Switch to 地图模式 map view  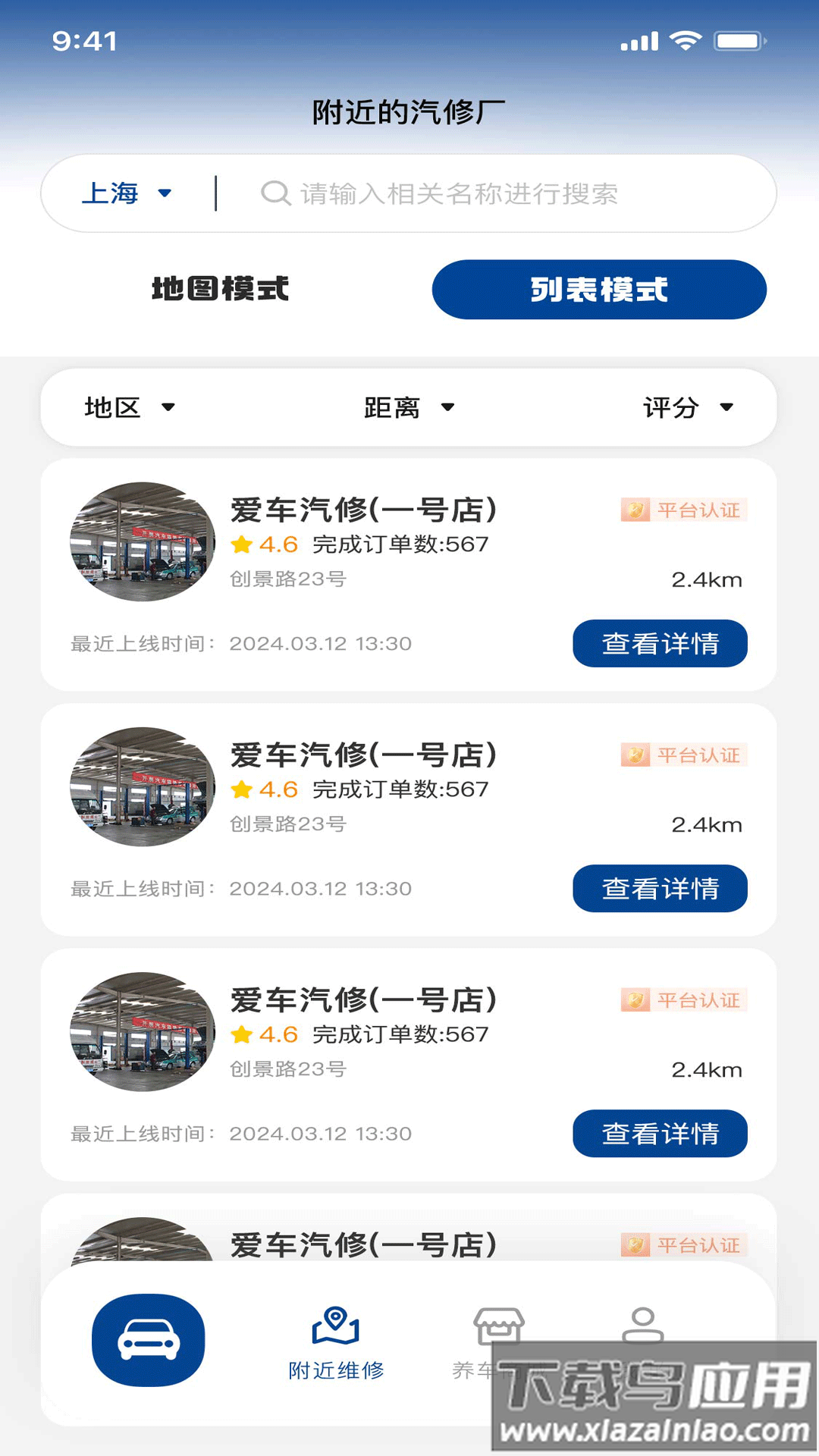pos(220,289)
